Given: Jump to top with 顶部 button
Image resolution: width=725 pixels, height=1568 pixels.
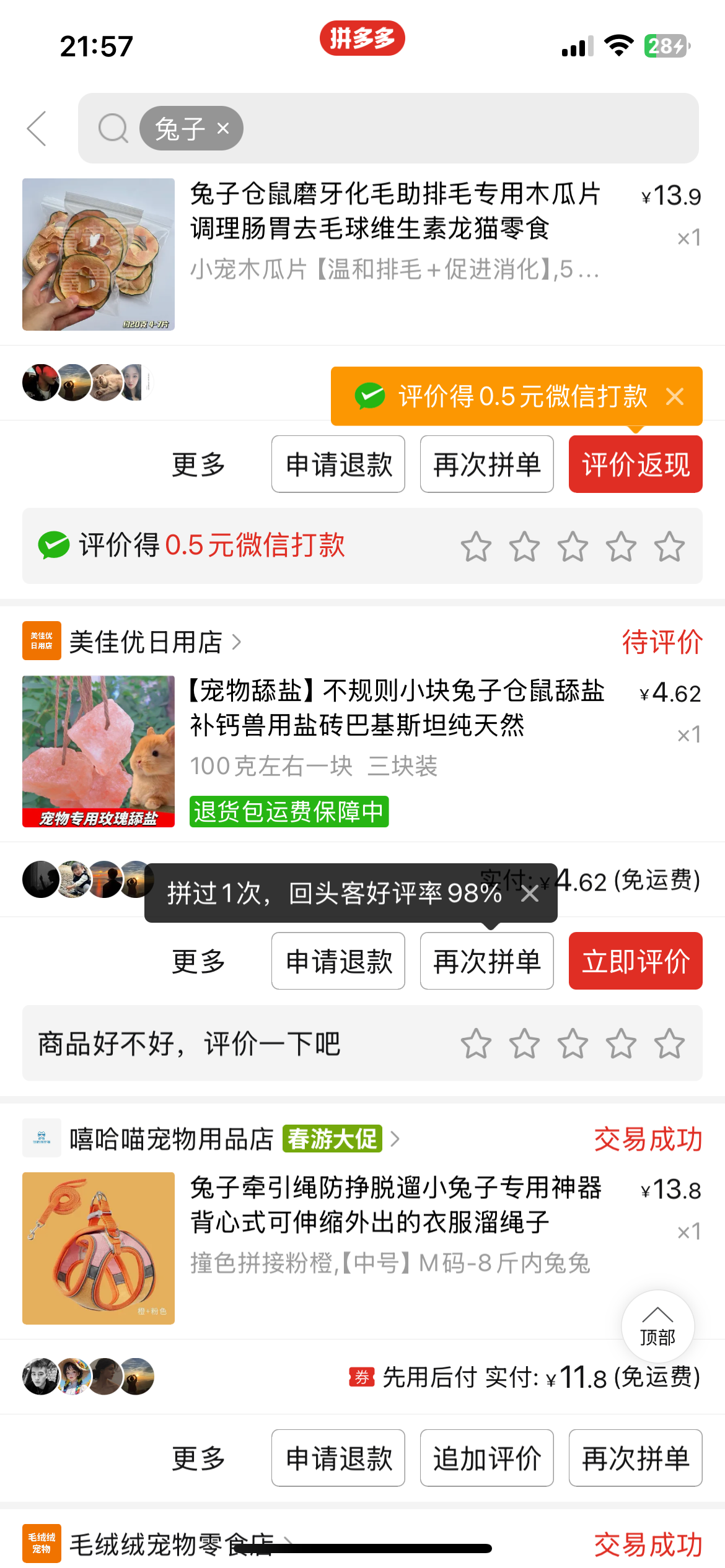Looking at the screenshot, I should coord(657,1326).
